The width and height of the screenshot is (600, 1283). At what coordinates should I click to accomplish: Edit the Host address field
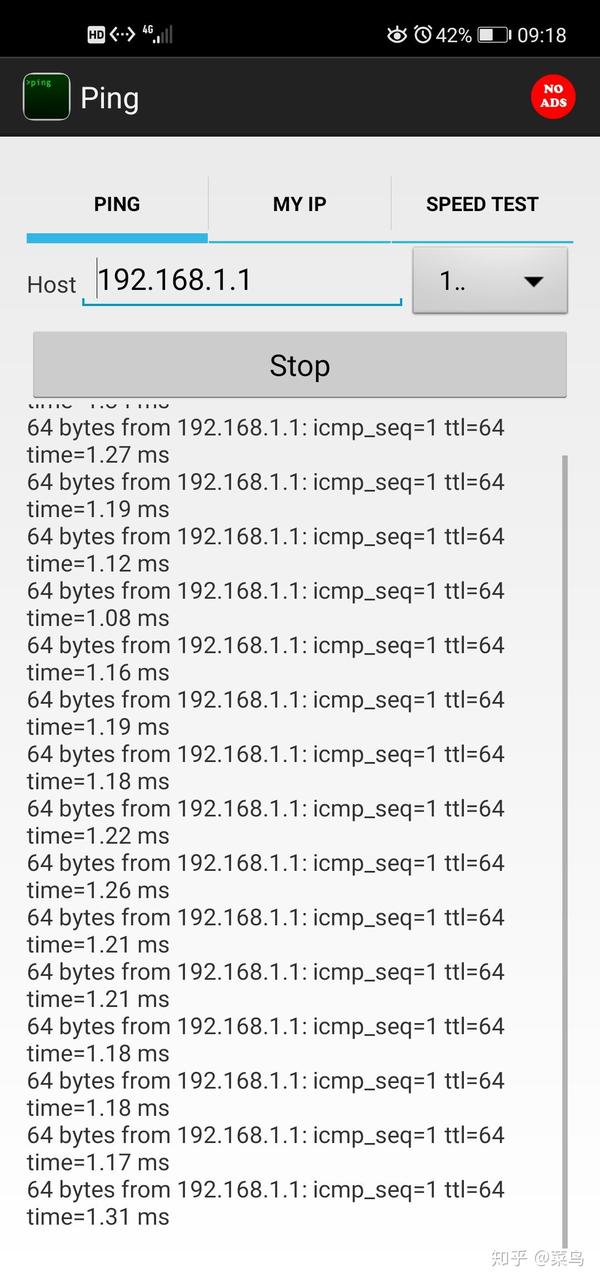click(x=242, y=281)
